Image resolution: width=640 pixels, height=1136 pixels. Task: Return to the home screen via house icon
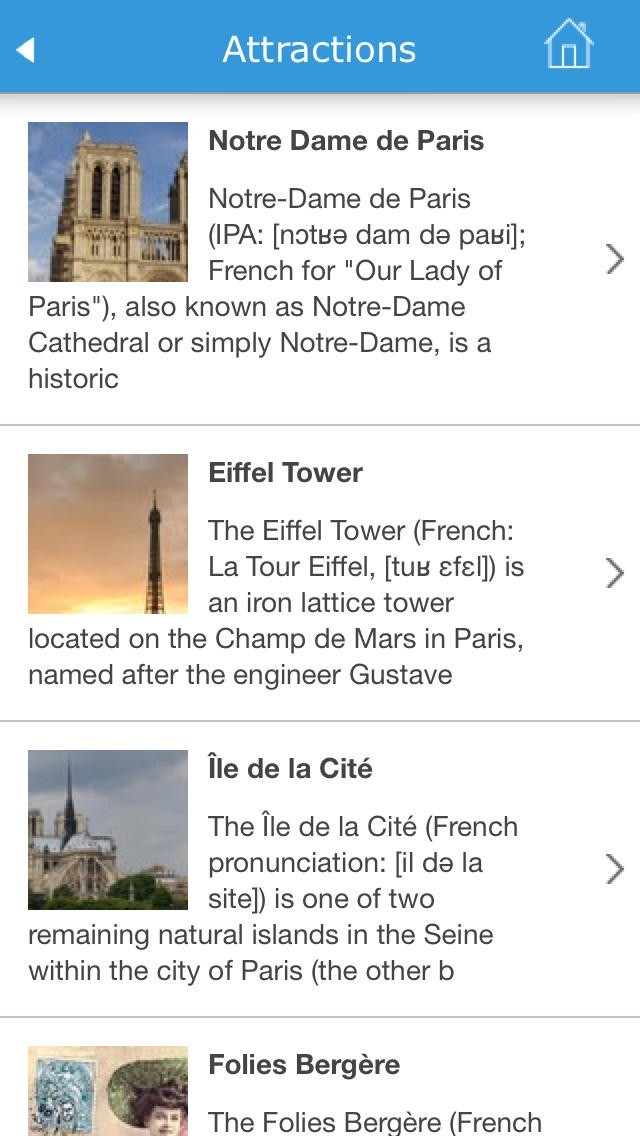tap(568, 46)
